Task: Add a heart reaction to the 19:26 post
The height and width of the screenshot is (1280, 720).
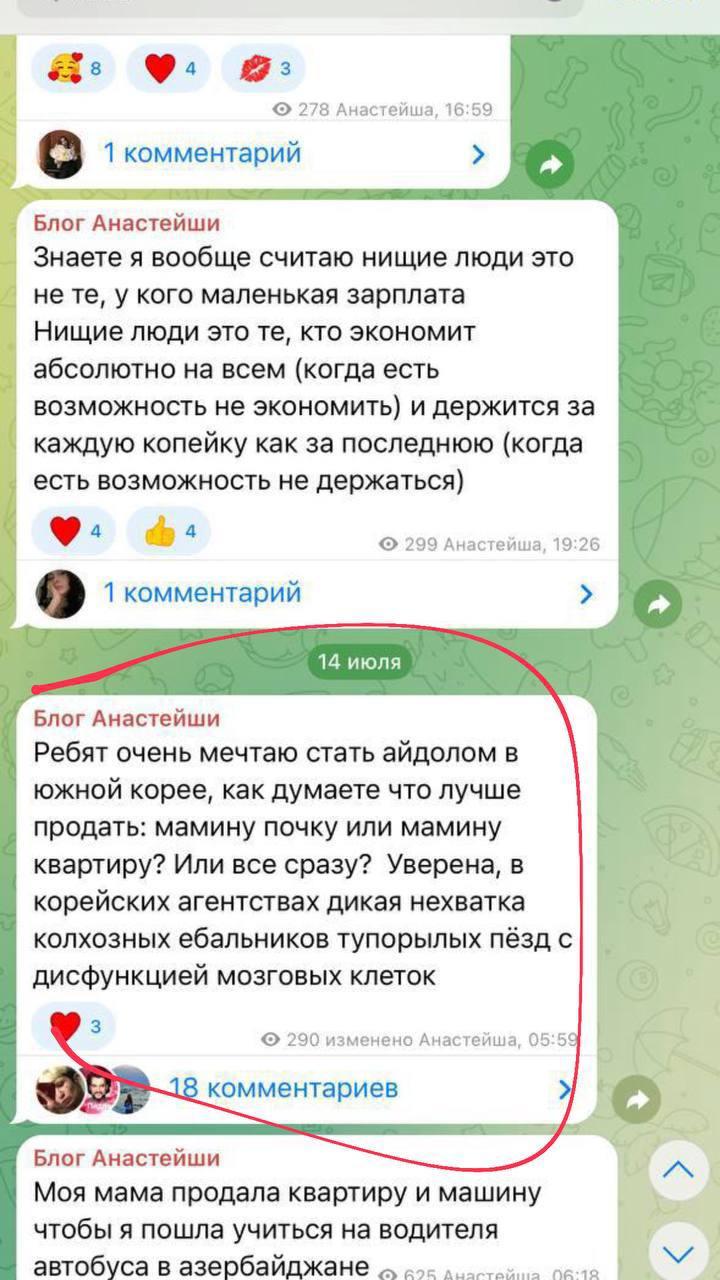Action: (x=74, y=533)
